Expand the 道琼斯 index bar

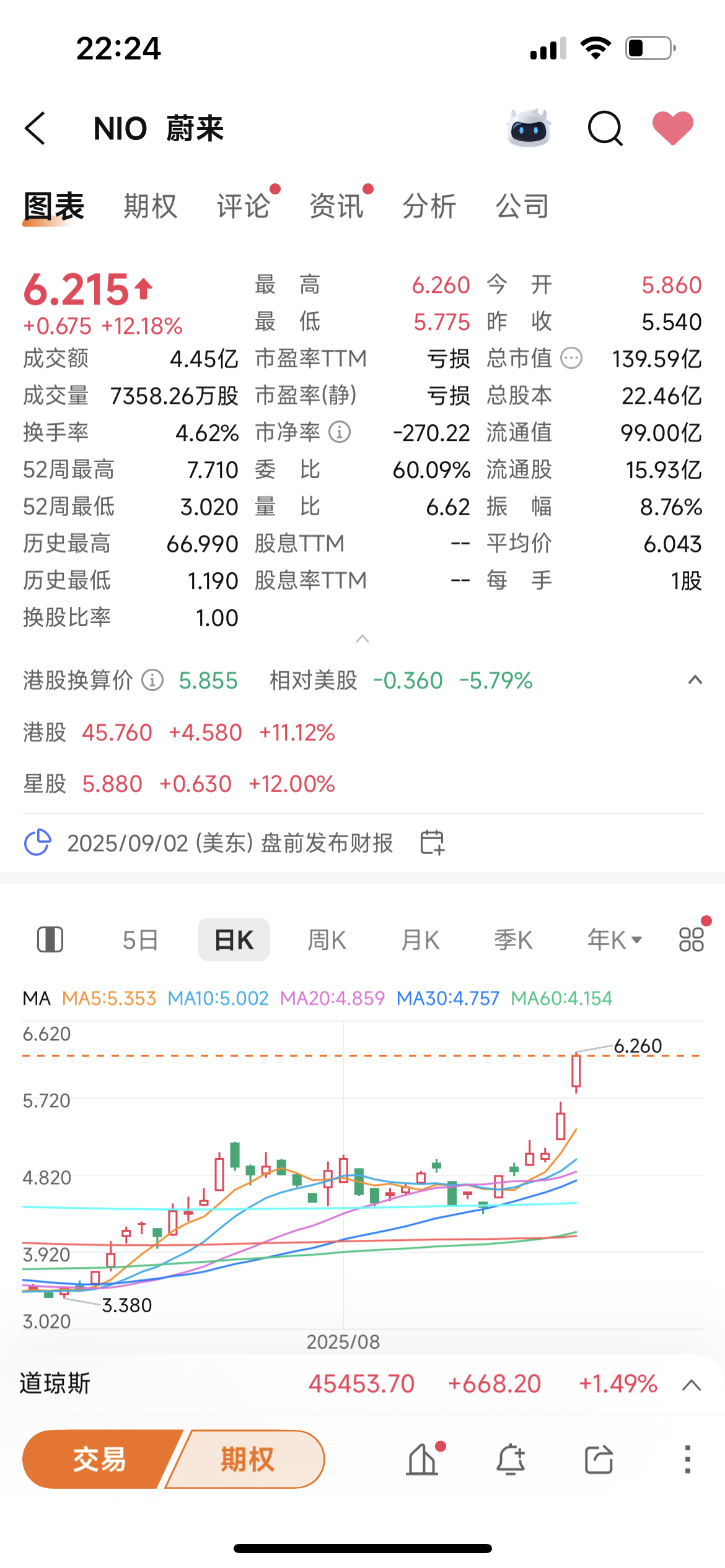click(692, 1385)
